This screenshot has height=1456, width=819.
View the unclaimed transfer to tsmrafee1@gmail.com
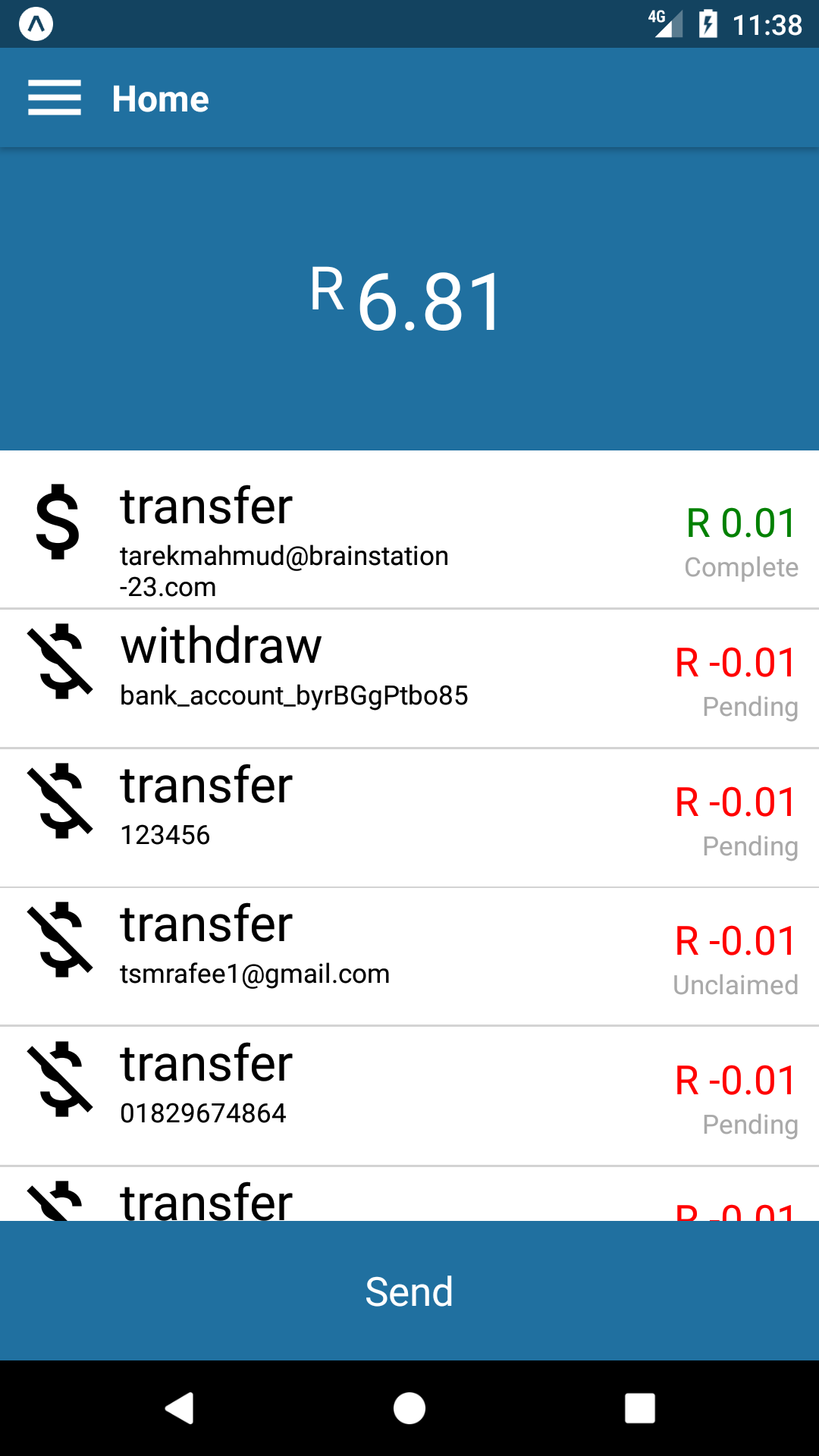(x=409, y=955)
